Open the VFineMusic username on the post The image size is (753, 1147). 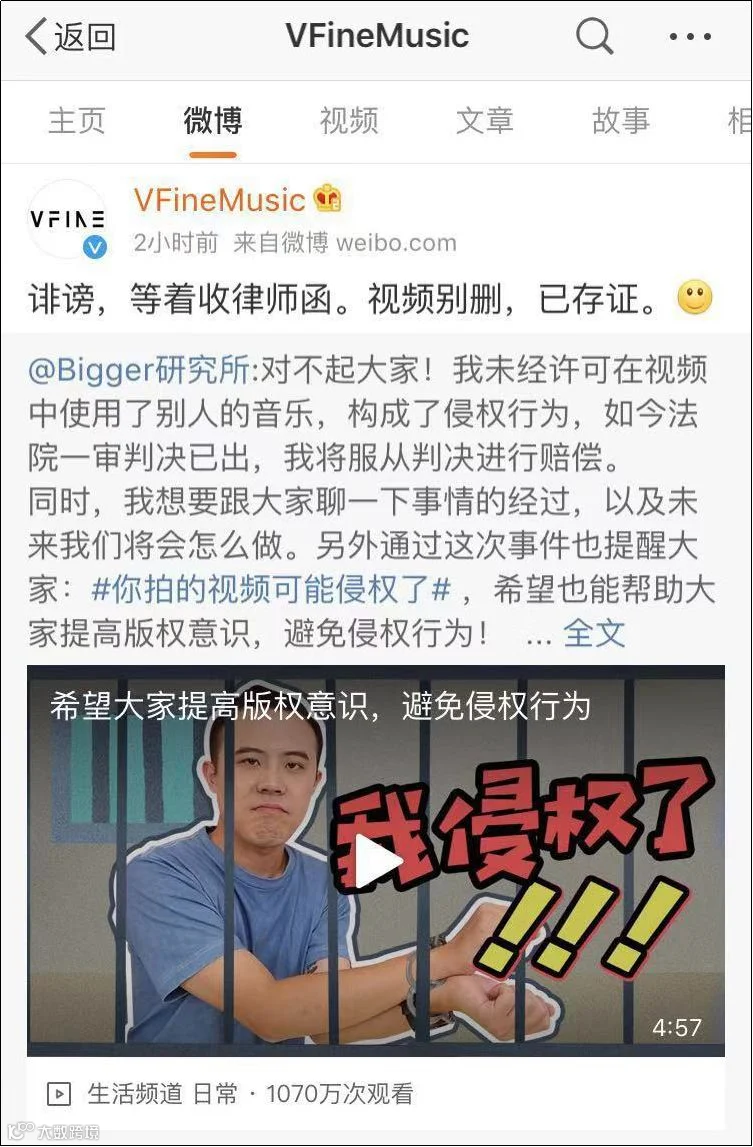[219, 200]
